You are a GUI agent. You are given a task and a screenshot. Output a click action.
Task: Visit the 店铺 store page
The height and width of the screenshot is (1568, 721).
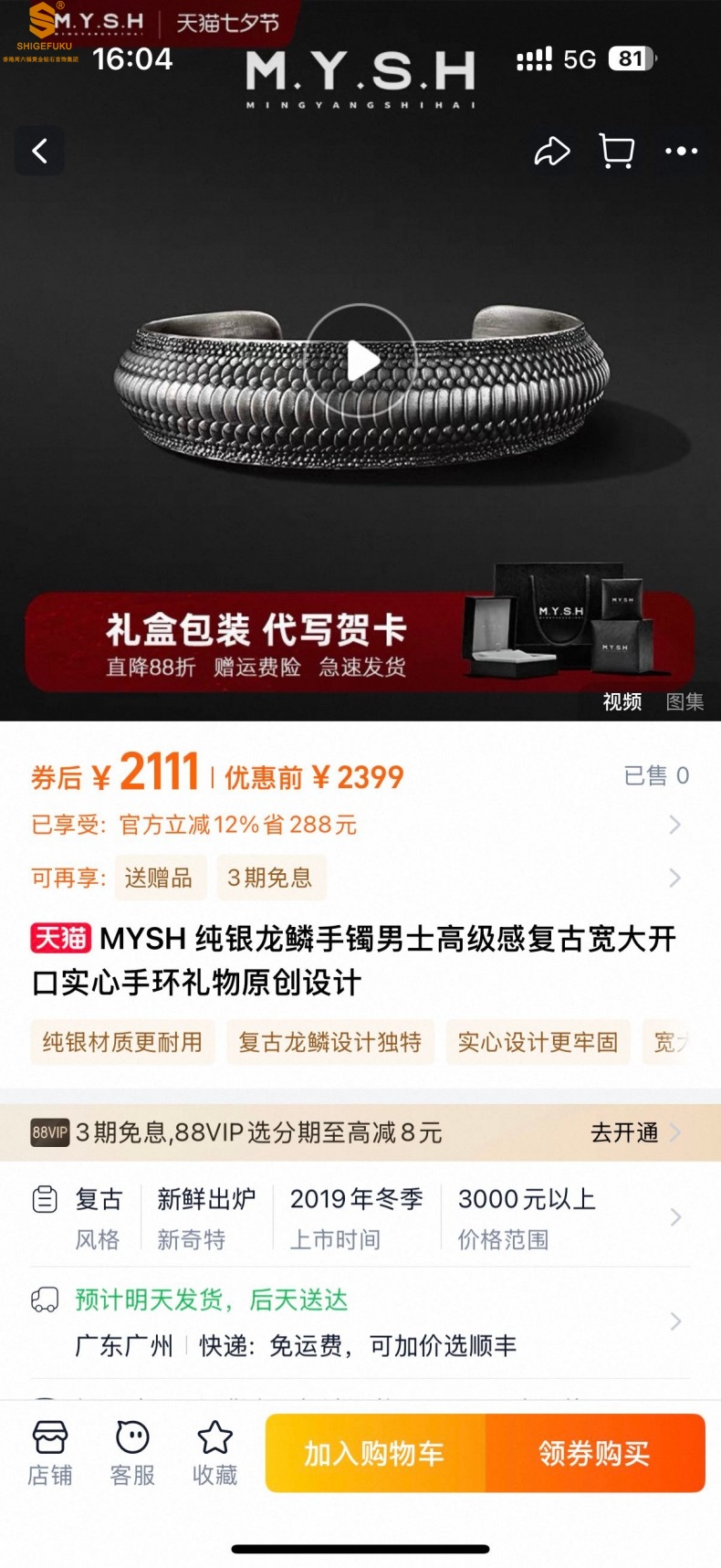pos(49,1453)
